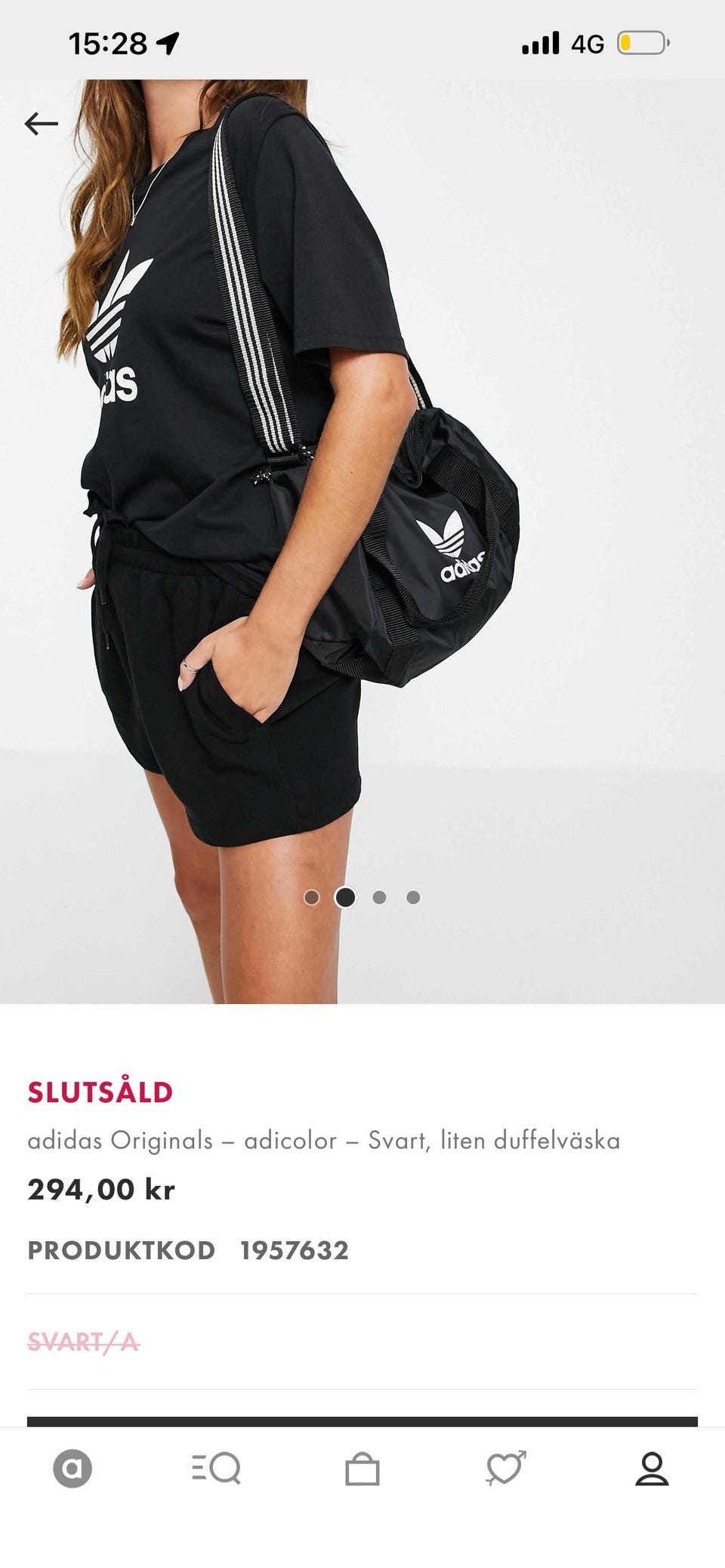Screen dimensions: 725x1568
Task: Go back using the arrow
Action: click(x=41, y=123)
